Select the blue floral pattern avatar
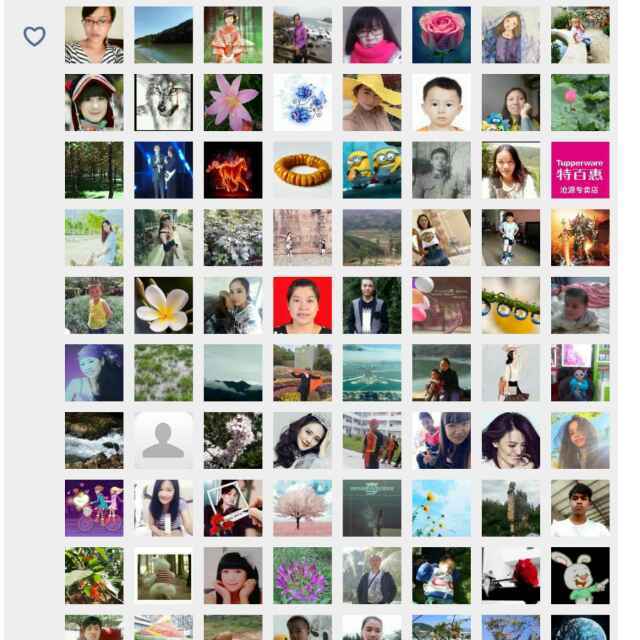 pos(302,102)
